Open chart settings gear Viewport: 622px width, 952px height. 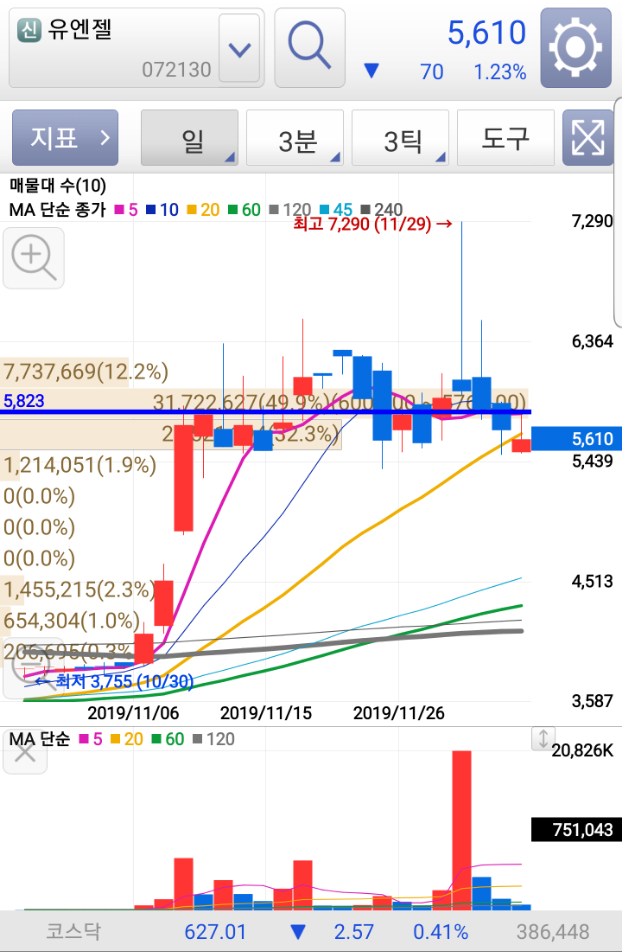coord(574,47)
